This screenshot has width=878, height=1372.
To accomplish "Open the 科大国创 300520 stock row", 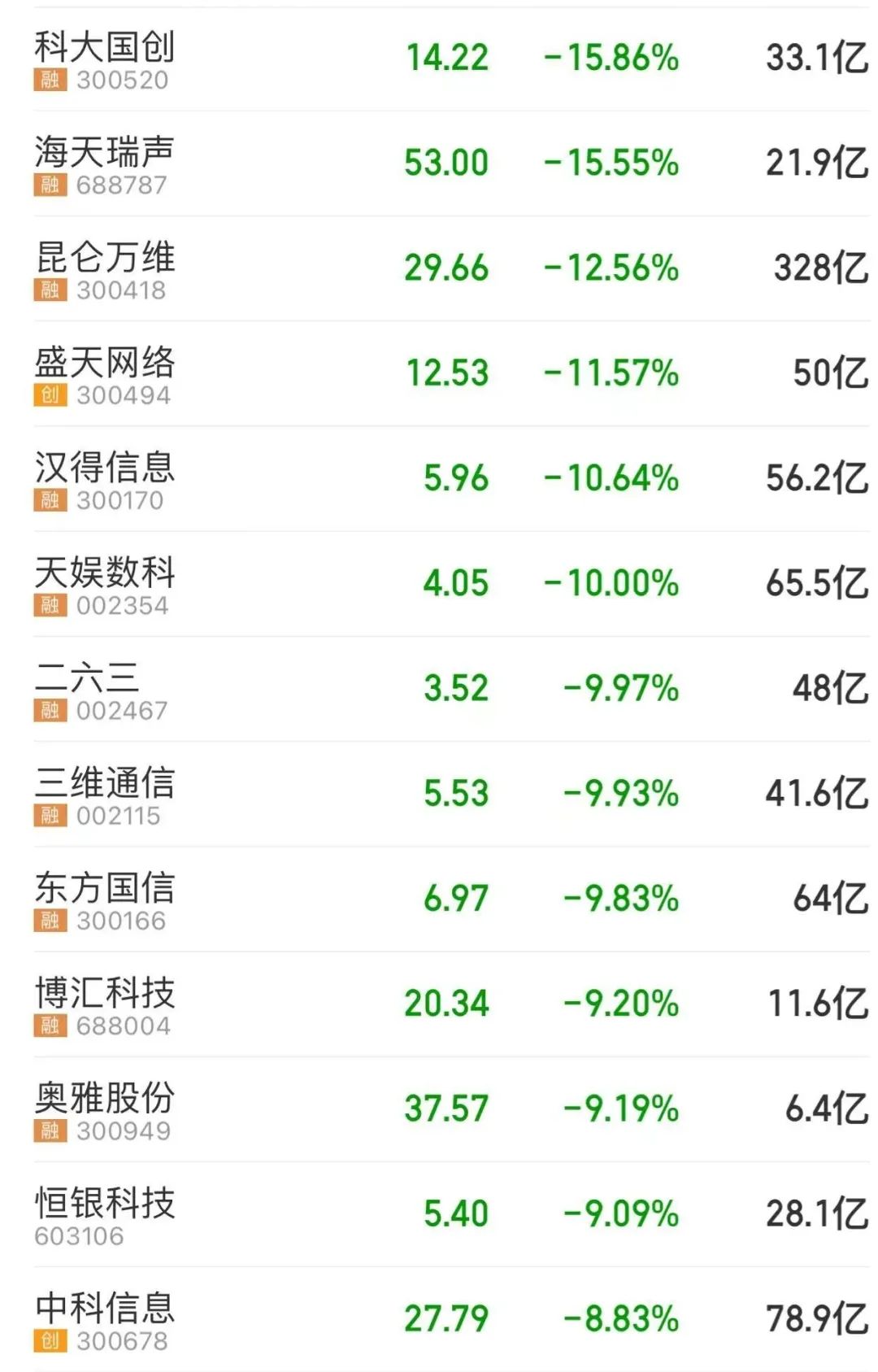I will pos(104,59).
